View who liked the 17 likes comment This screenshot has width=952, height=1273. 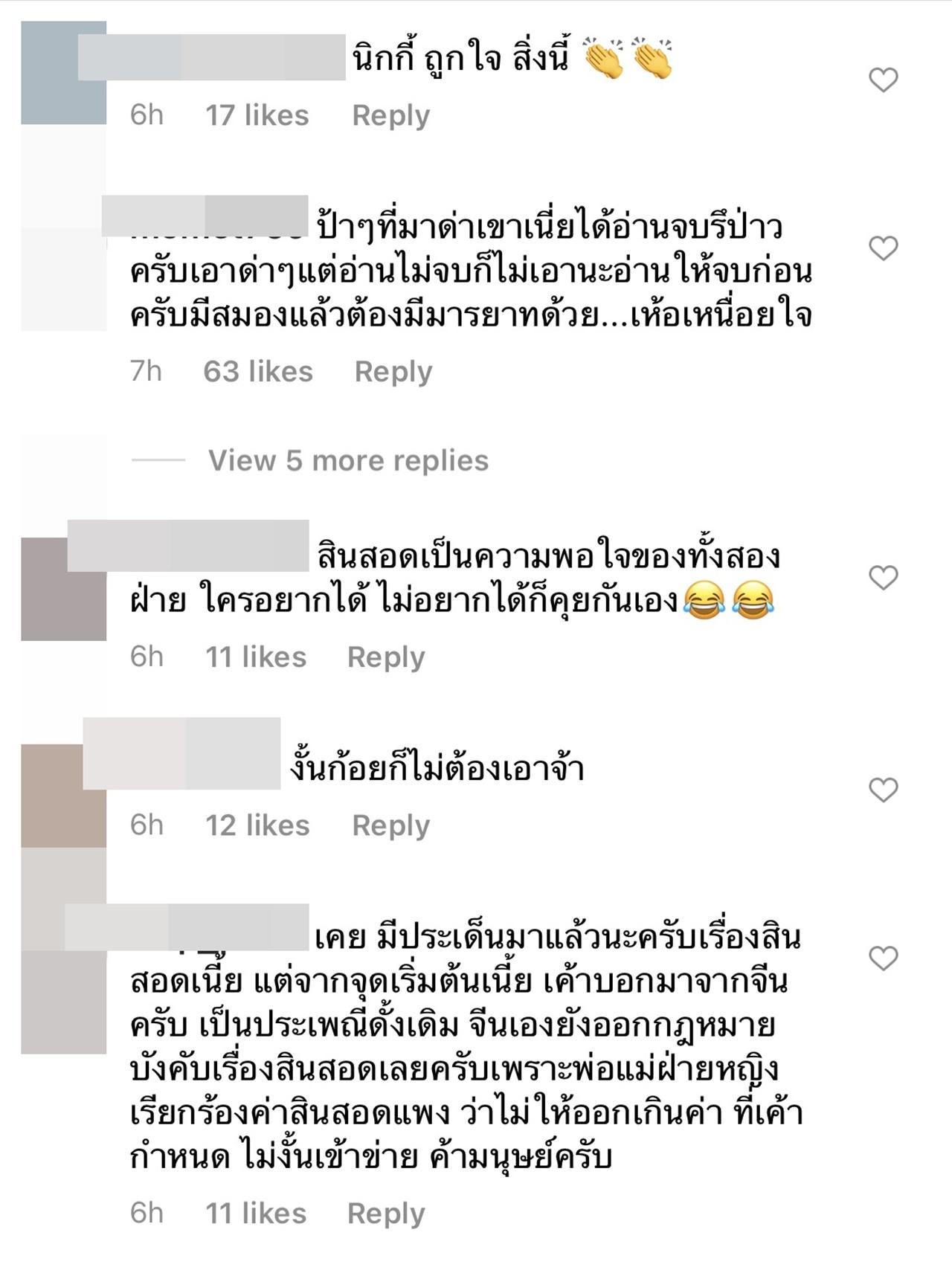point(257,115)
